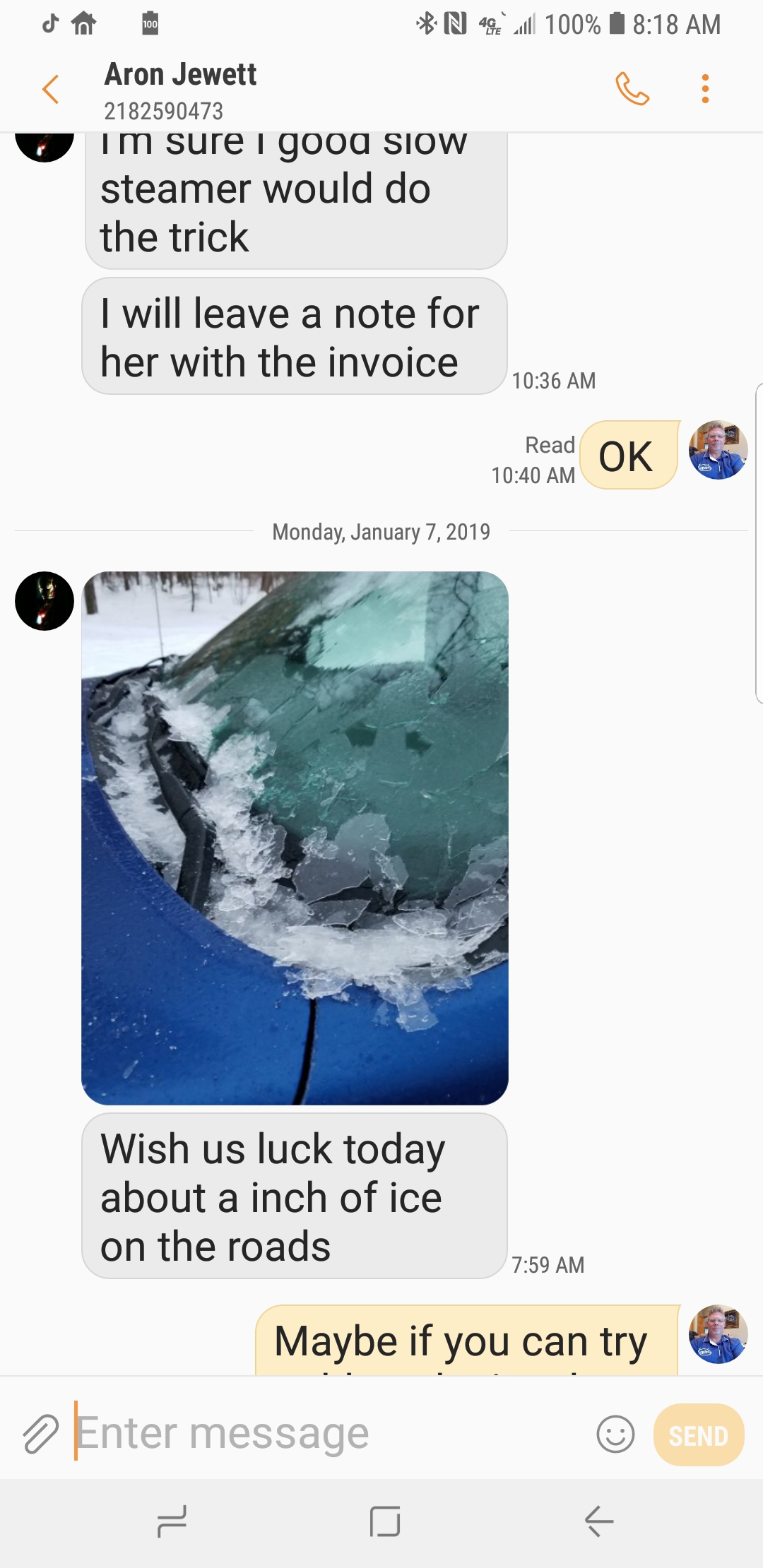Open the emoji smiley picker
This screenshot has height=1568, width=763.
(x=615, y=1435)
